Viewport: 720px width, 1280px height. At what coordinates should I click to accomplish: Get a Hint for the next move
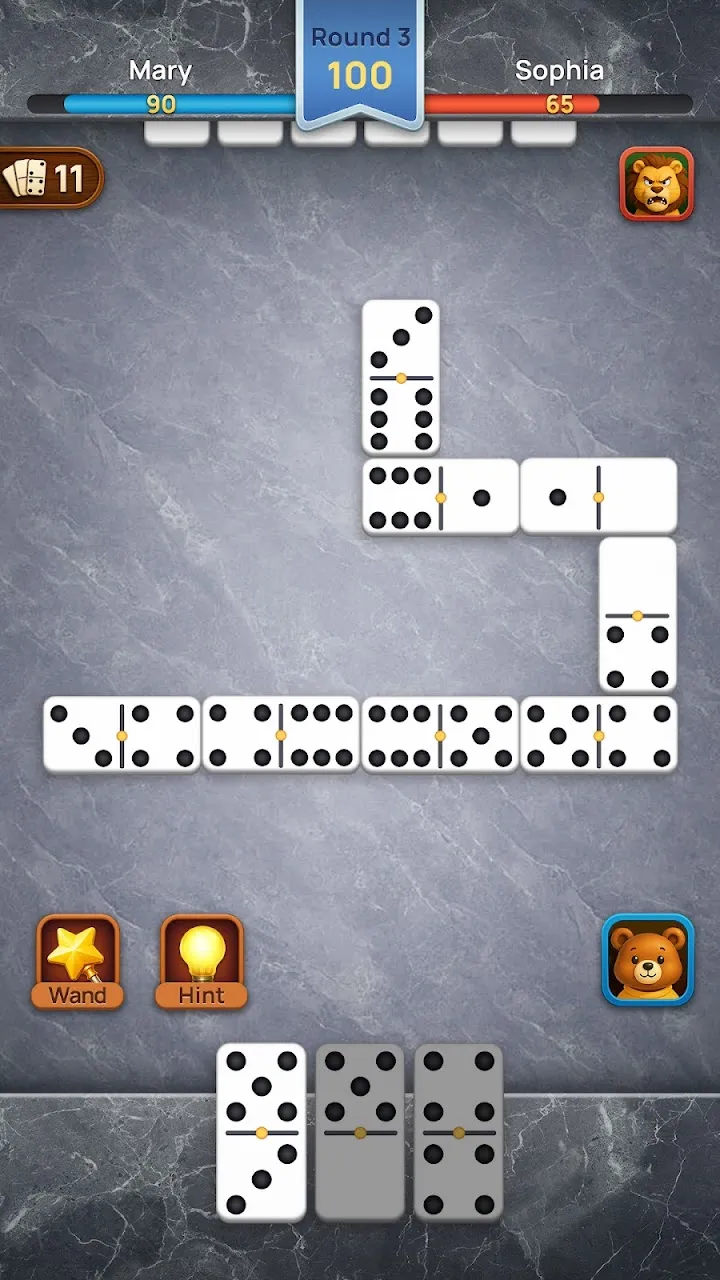[202, 960]
